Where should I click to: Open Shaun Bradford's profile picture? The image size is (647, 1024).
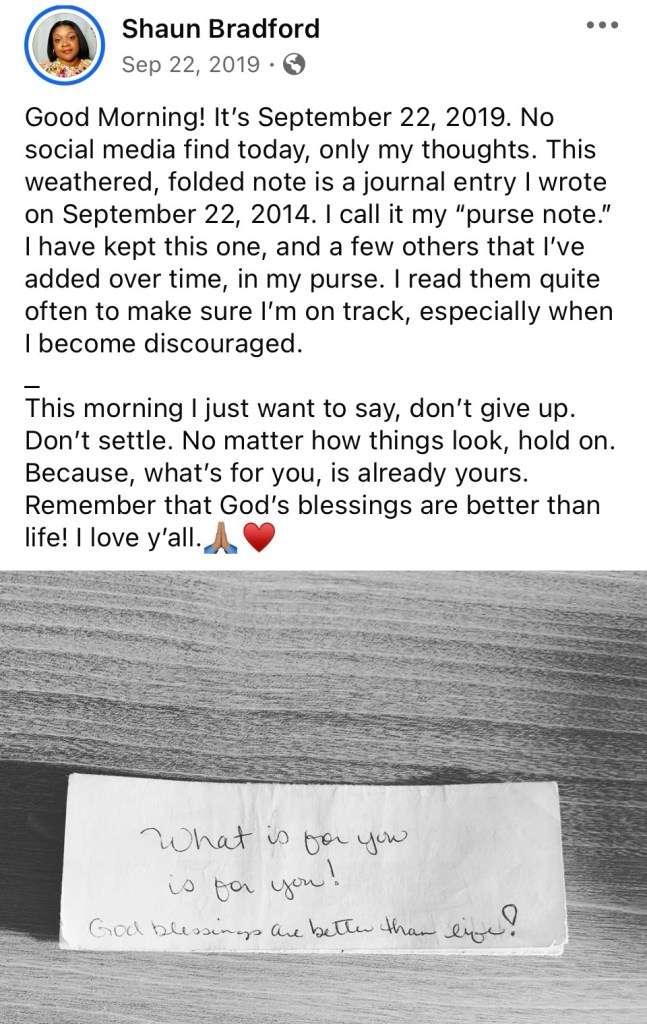(68, 46)
